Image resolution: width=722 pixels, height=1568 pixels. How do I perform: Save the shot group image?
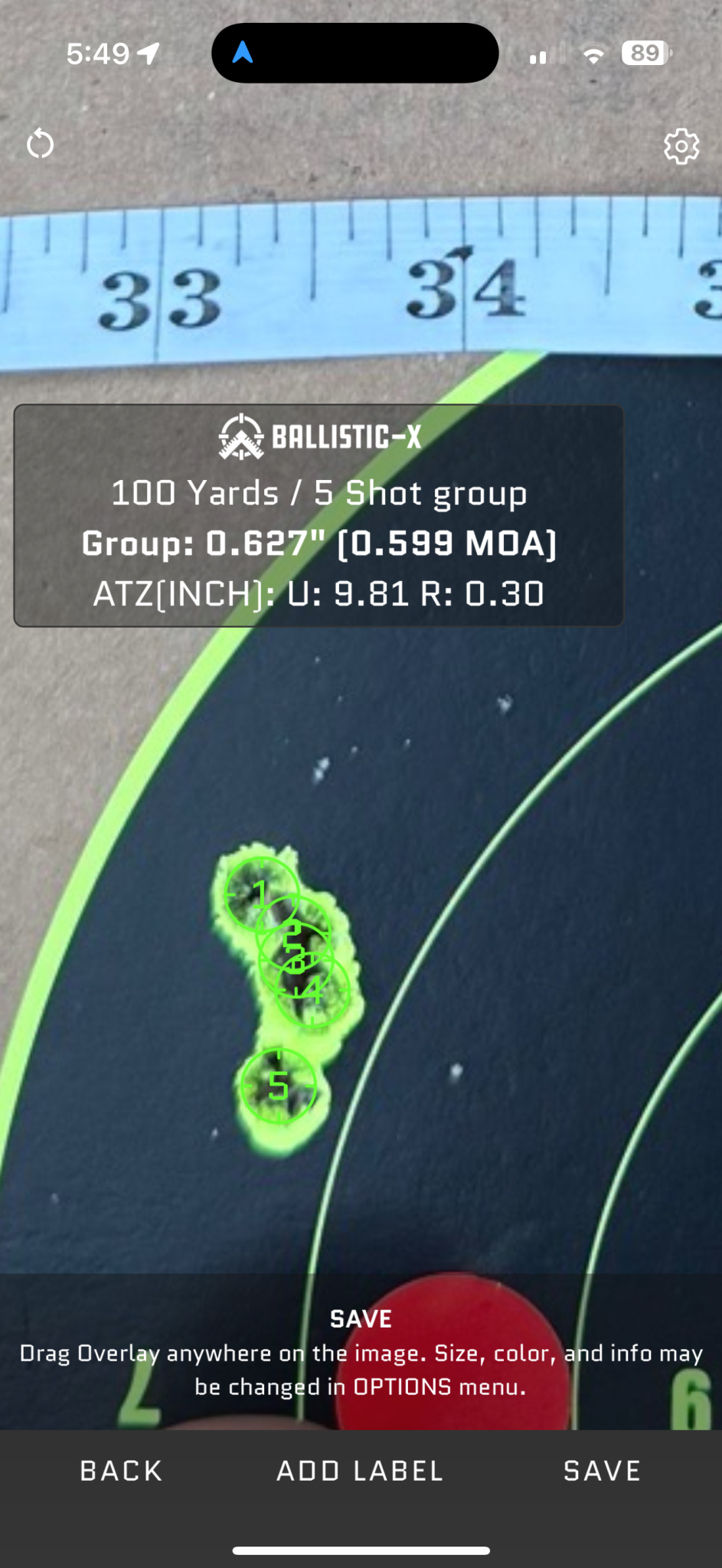click(x=602, y=1471)
